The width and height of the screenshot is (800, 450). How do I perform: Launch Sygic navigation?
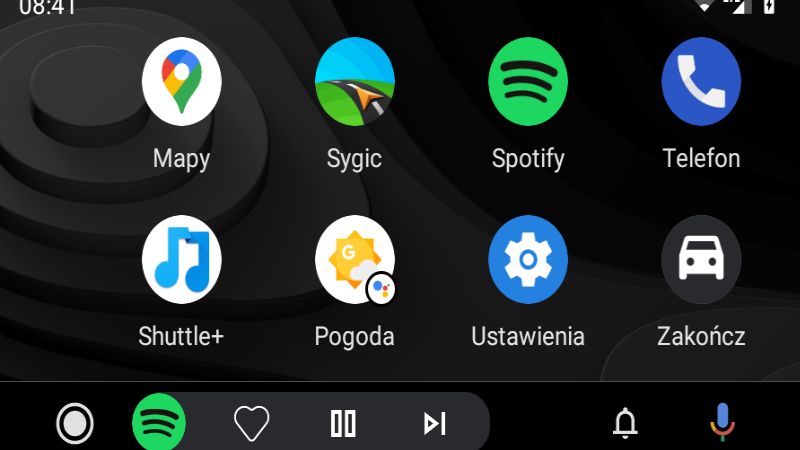click(x=354, y=82)
